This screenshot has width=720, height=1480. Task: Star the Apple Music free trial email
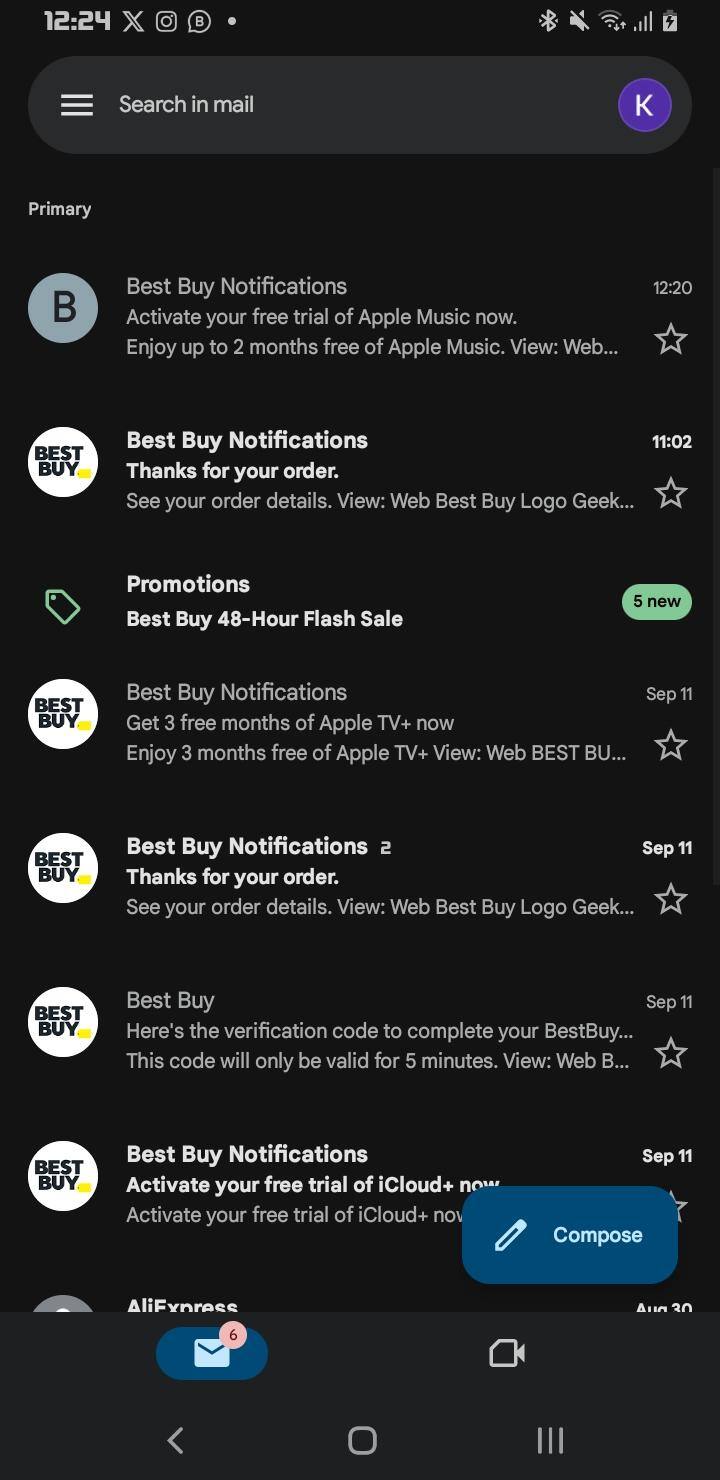coord(670,340)
